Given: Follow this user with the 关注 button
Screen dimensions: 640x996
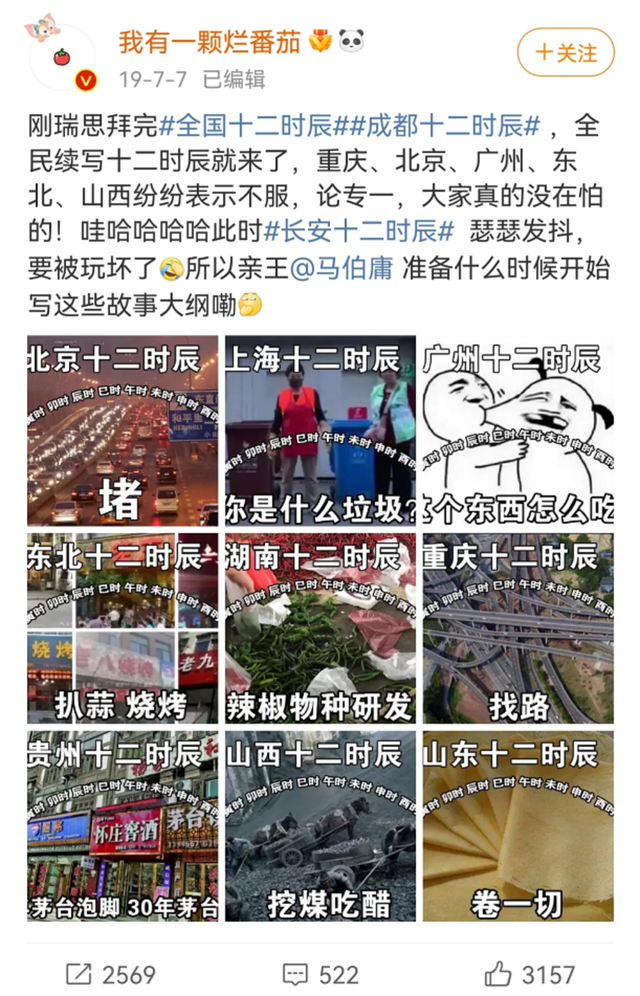Looking at the screenshot, I should coord(565,52).
